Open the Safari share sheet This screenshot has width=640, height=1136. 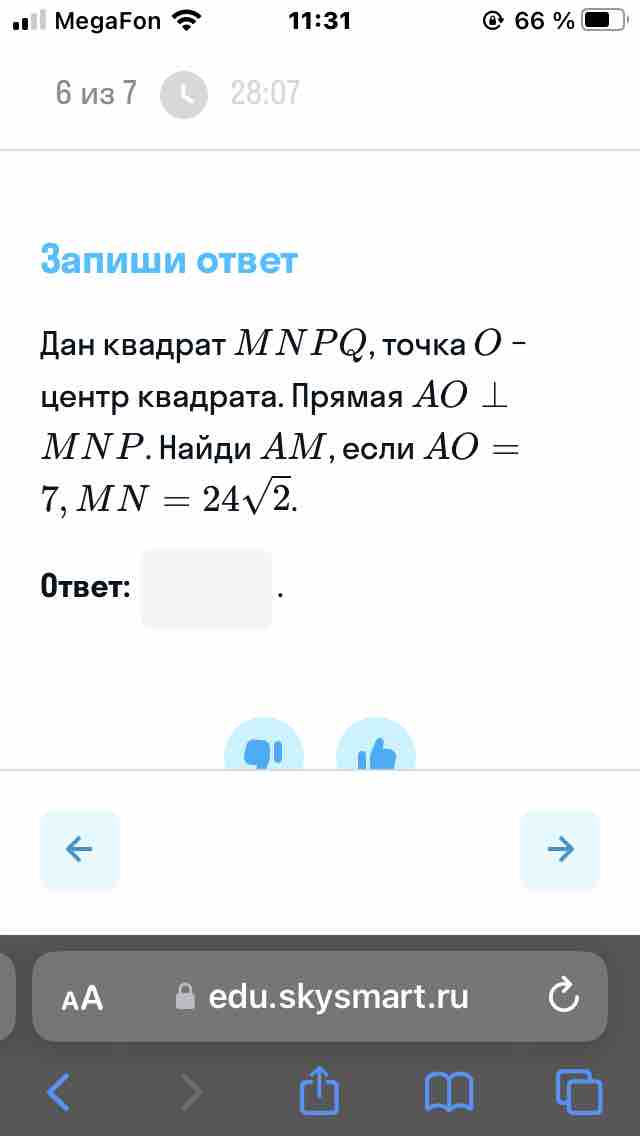tap(320, 1090)
